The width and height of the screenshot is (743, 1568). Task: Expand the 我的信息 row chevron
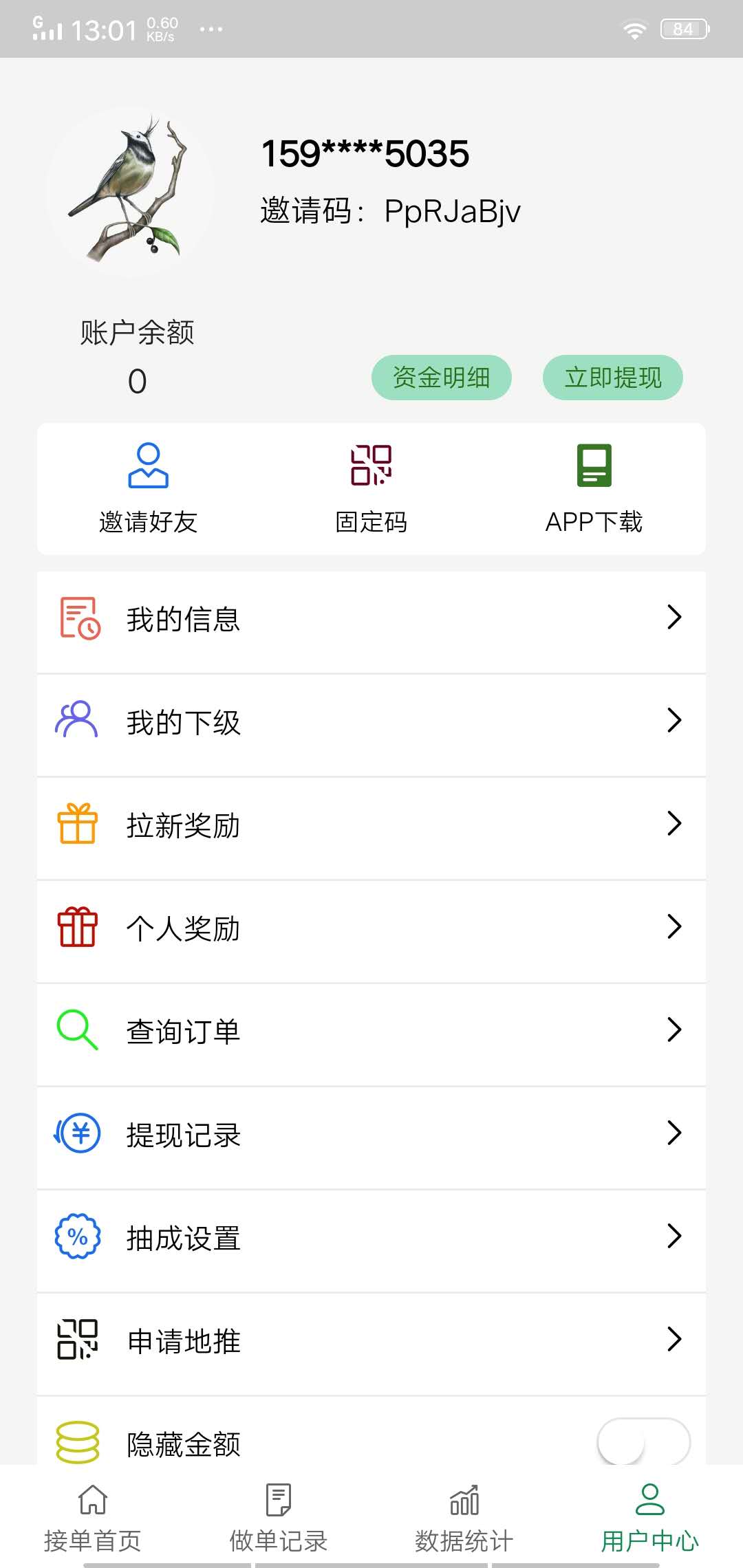coord(674,619)
